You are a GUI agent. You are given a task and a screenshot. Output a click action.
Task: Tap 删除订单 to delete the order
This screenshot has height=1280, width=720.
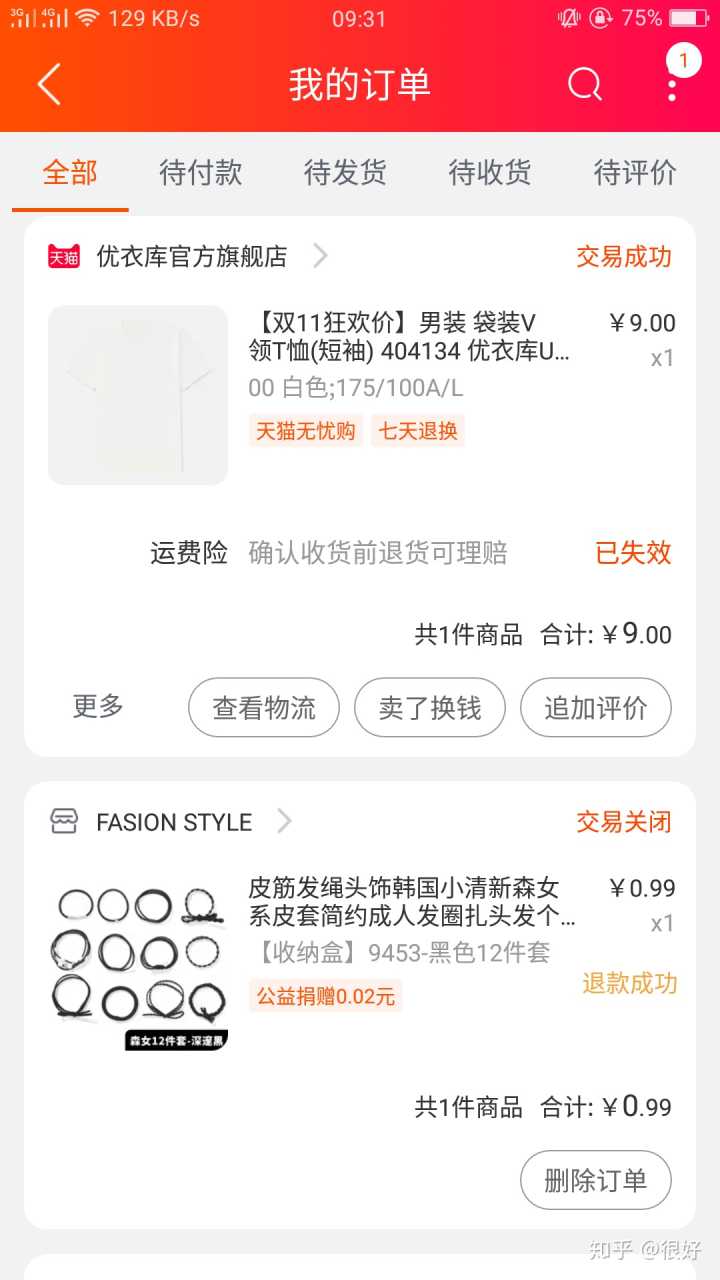(596, 1180)
